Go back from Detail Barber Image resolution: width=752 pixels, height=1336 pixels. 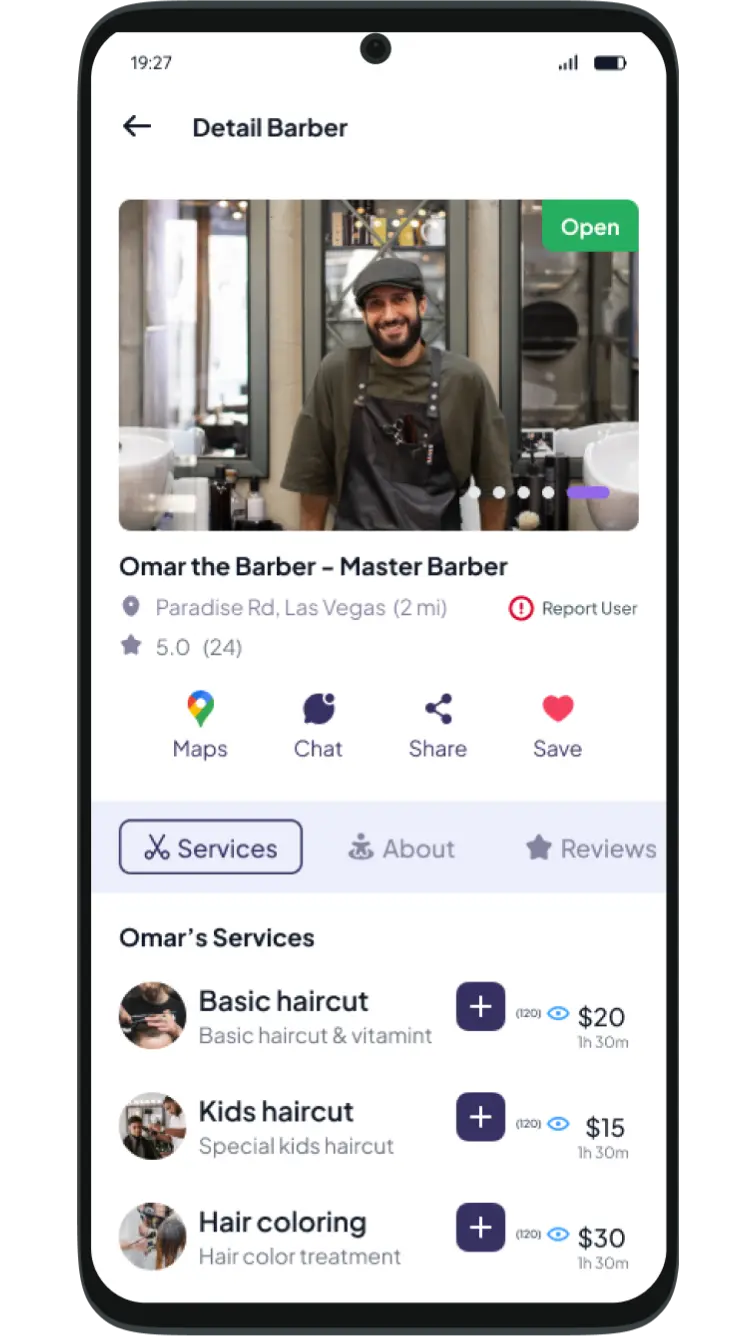[137, 126]
